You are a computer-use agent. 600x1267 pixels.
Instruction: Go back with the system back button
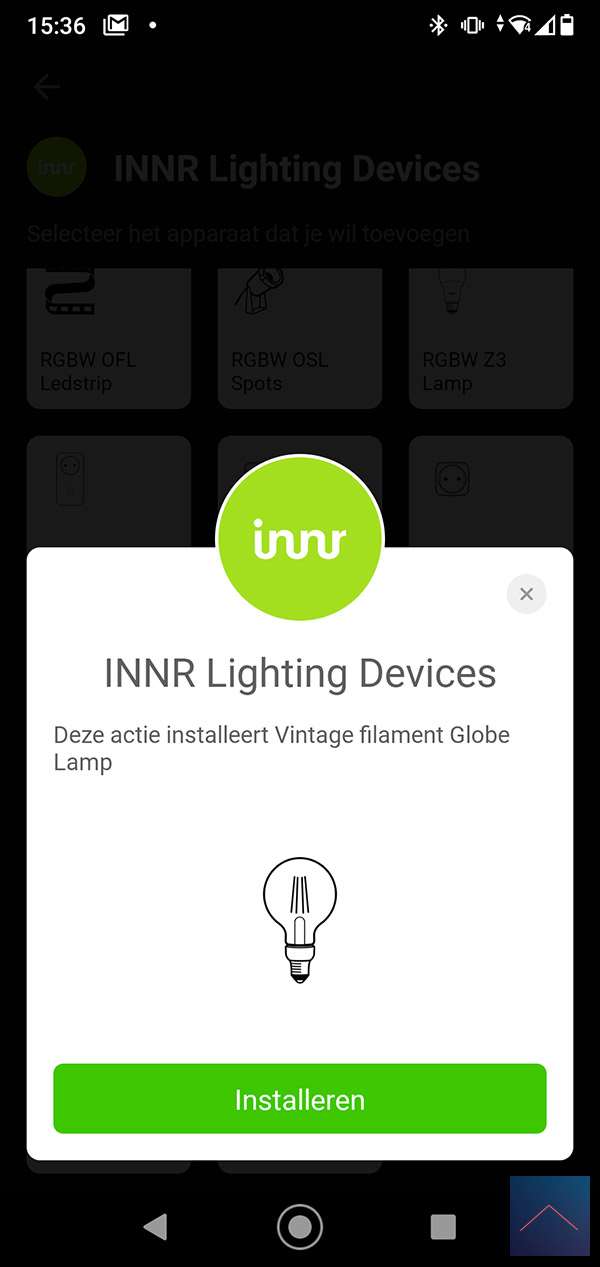155,1227
